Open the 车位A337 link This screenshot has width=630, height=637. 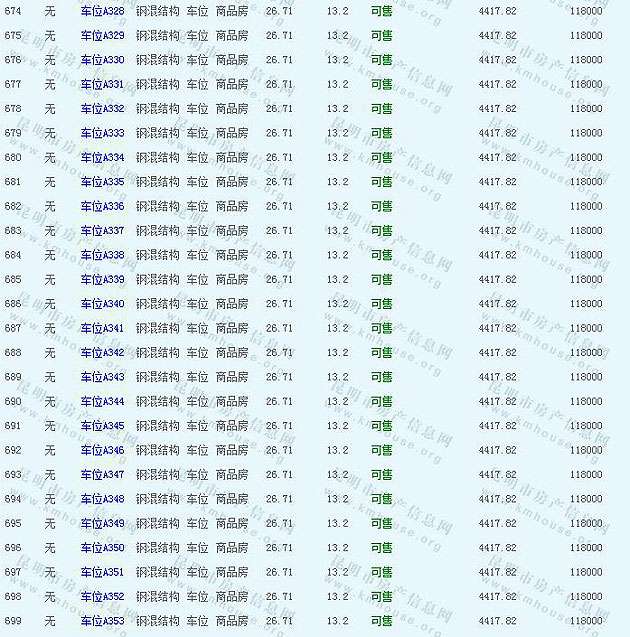pos(102,231)
